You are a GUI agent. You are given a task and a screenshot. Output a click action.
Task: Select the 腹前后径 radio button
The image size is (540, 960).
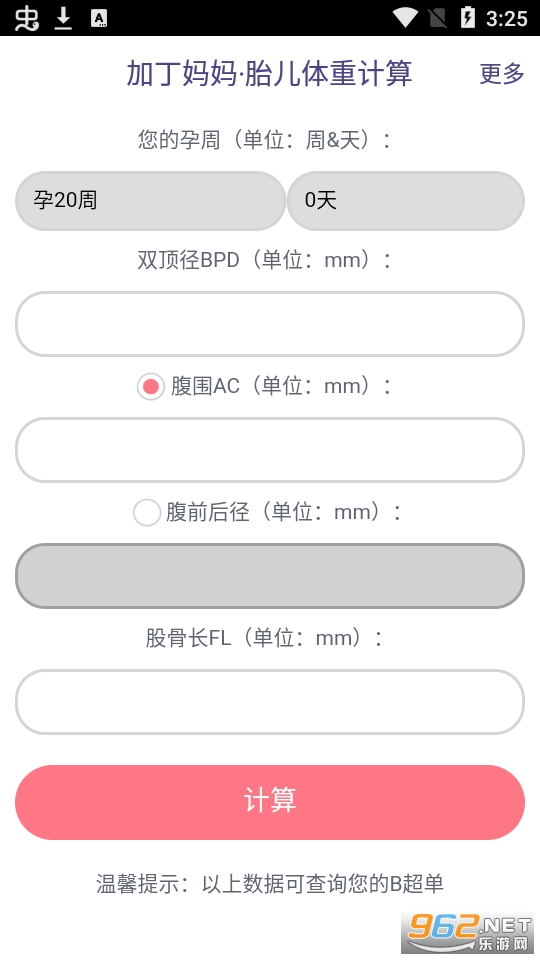tap(147, 512)
